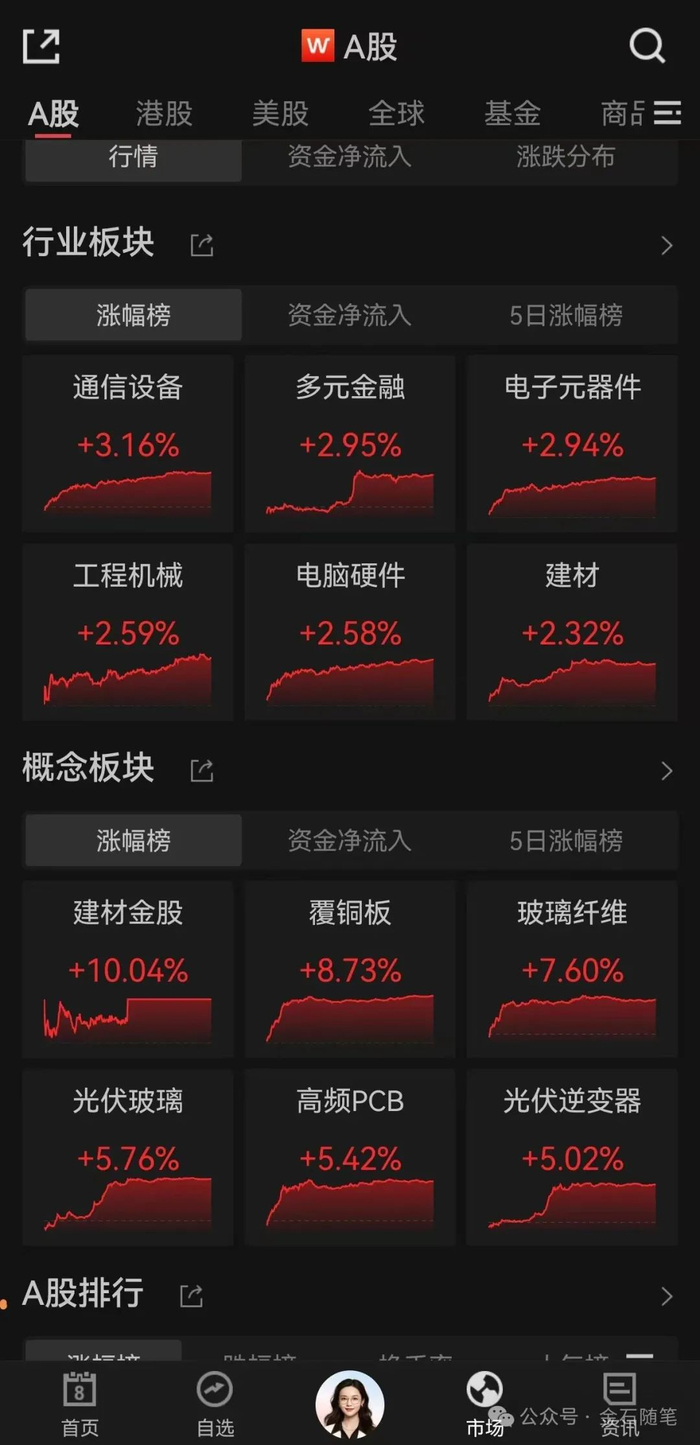Share the 行业板块 section
The width and height of the screenshot is (700, 1445).
click(x=202, y=245)
